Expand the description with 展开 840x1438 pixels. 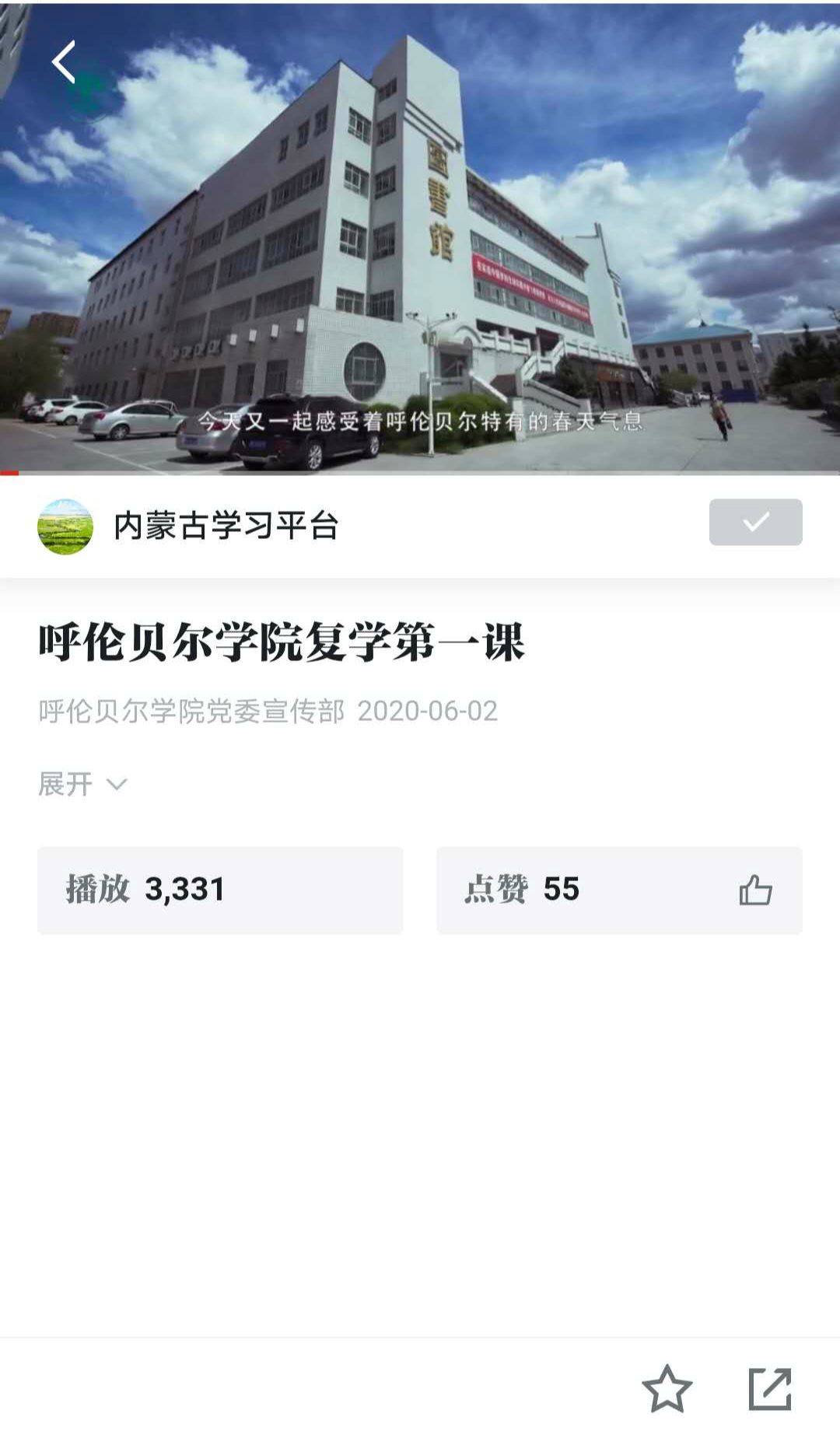pos(82,784)
